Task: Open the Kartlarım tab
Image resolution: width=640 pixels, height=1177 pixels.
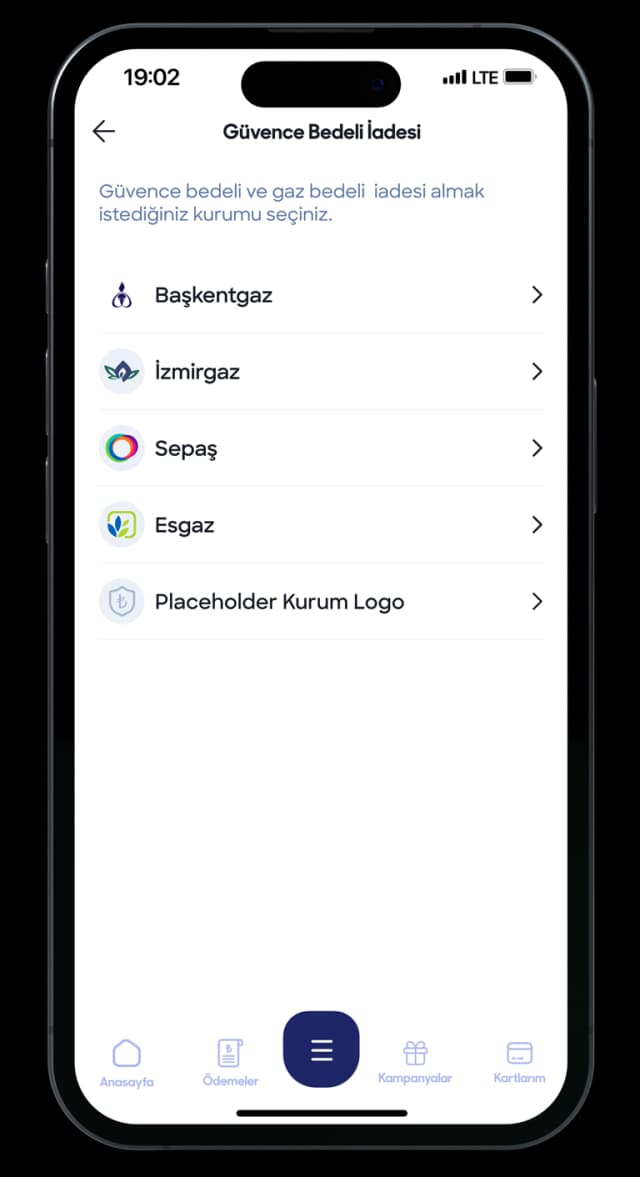Action: pos(519,1062)
